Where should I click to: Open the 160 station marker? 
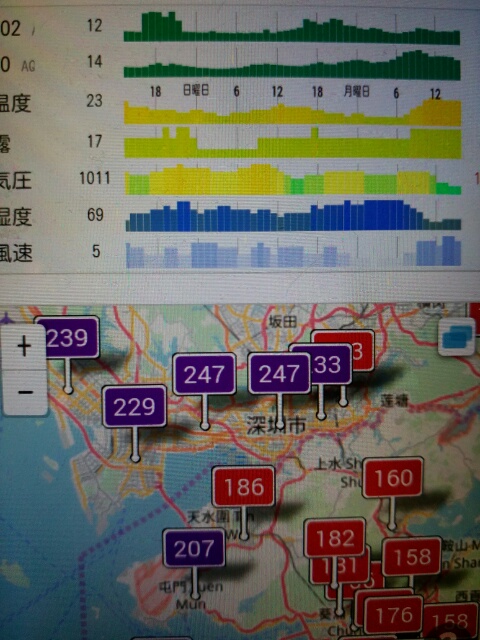(x=393, y=478)
